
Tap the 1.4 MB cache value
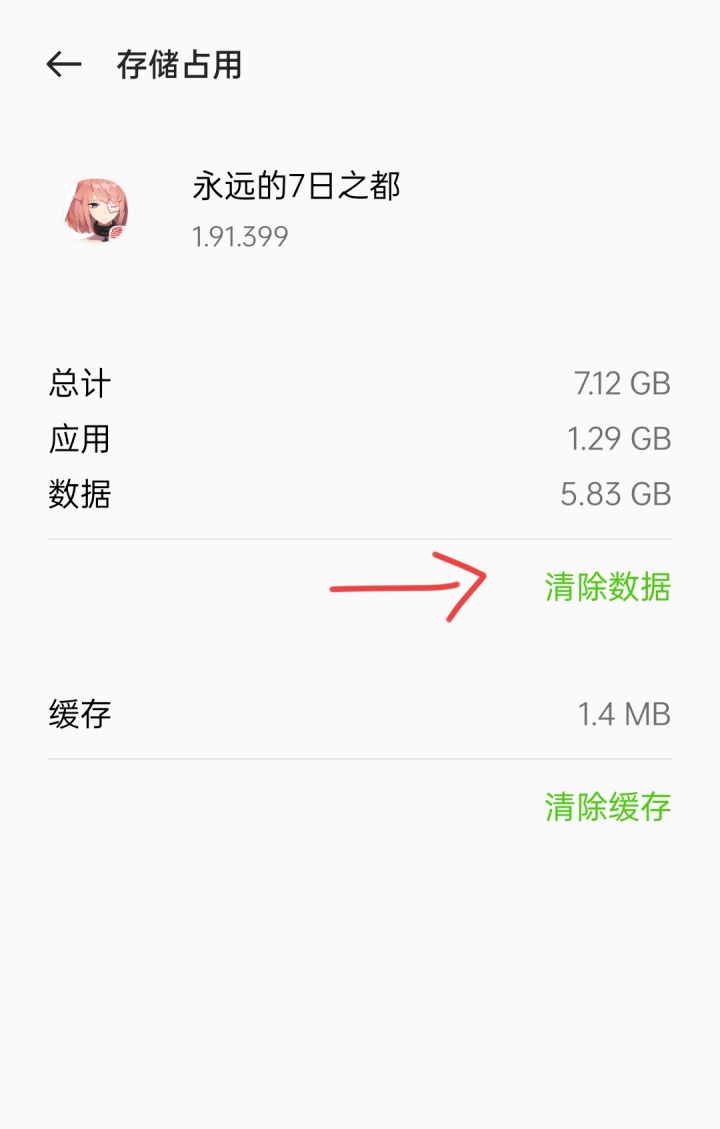coord(622,714)
